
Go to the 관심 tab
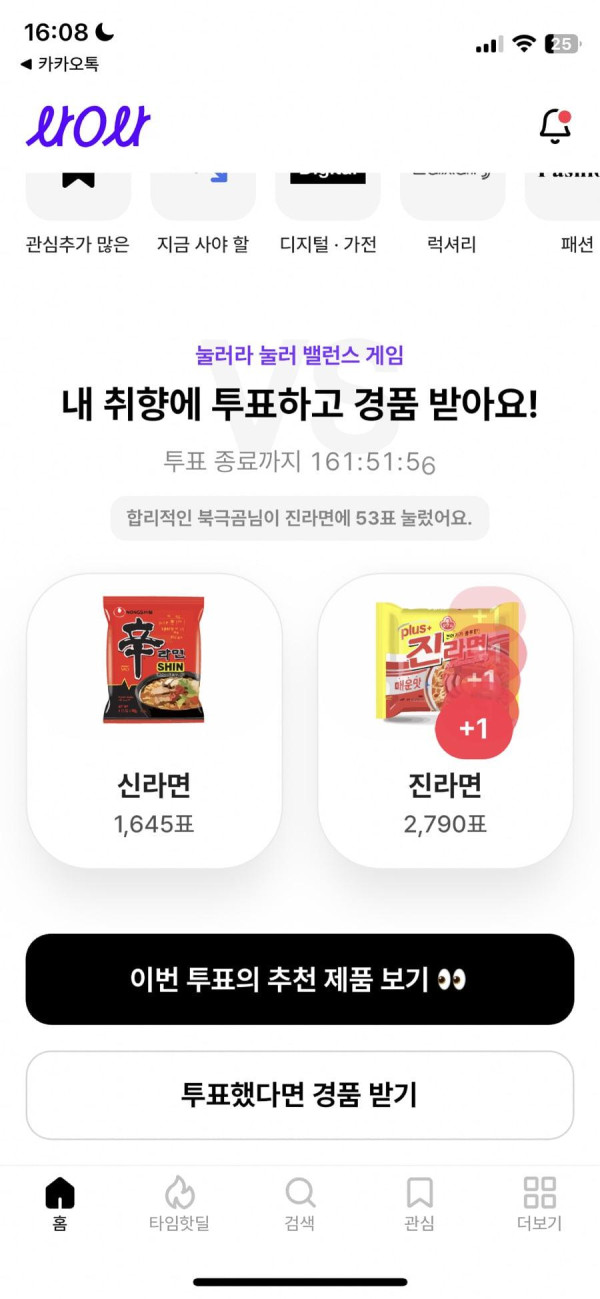419,1203
